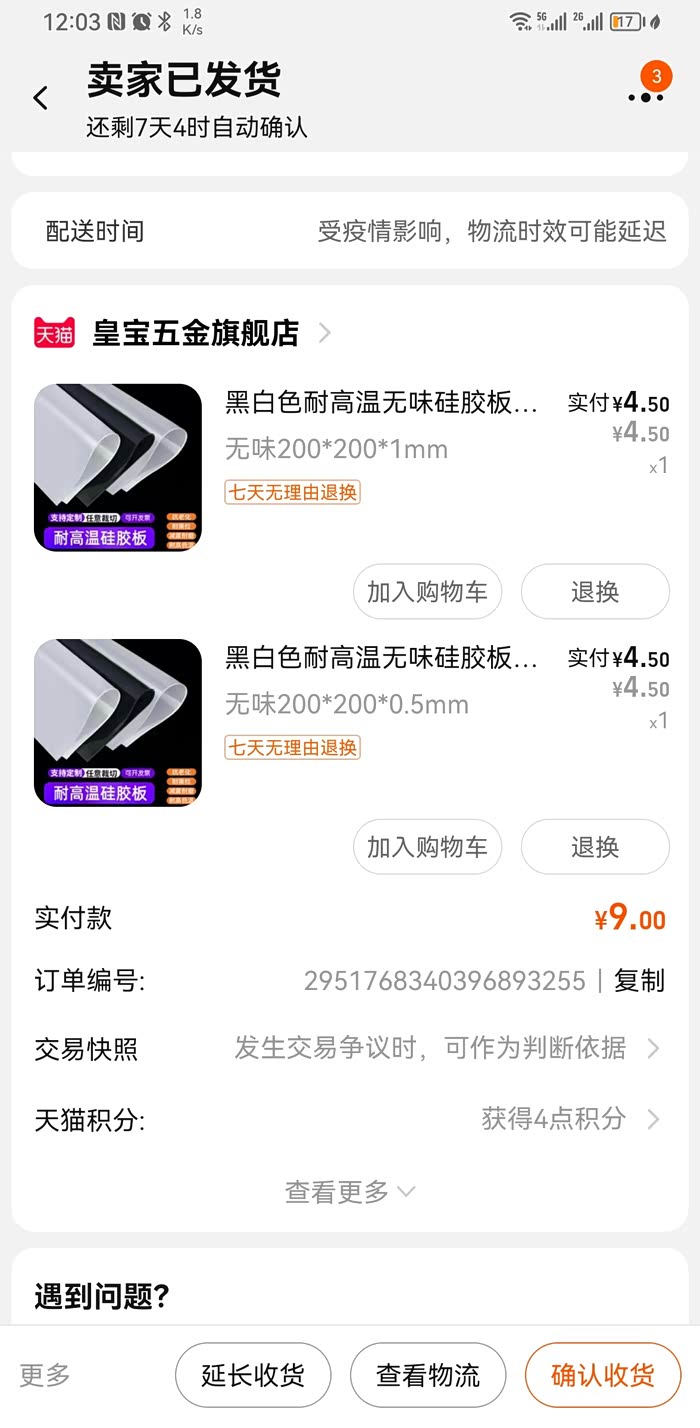Tap 更多 in the bottom bar
Image resolution: width=700 pixels, height=1428 pixels.
pos(45,1375)
